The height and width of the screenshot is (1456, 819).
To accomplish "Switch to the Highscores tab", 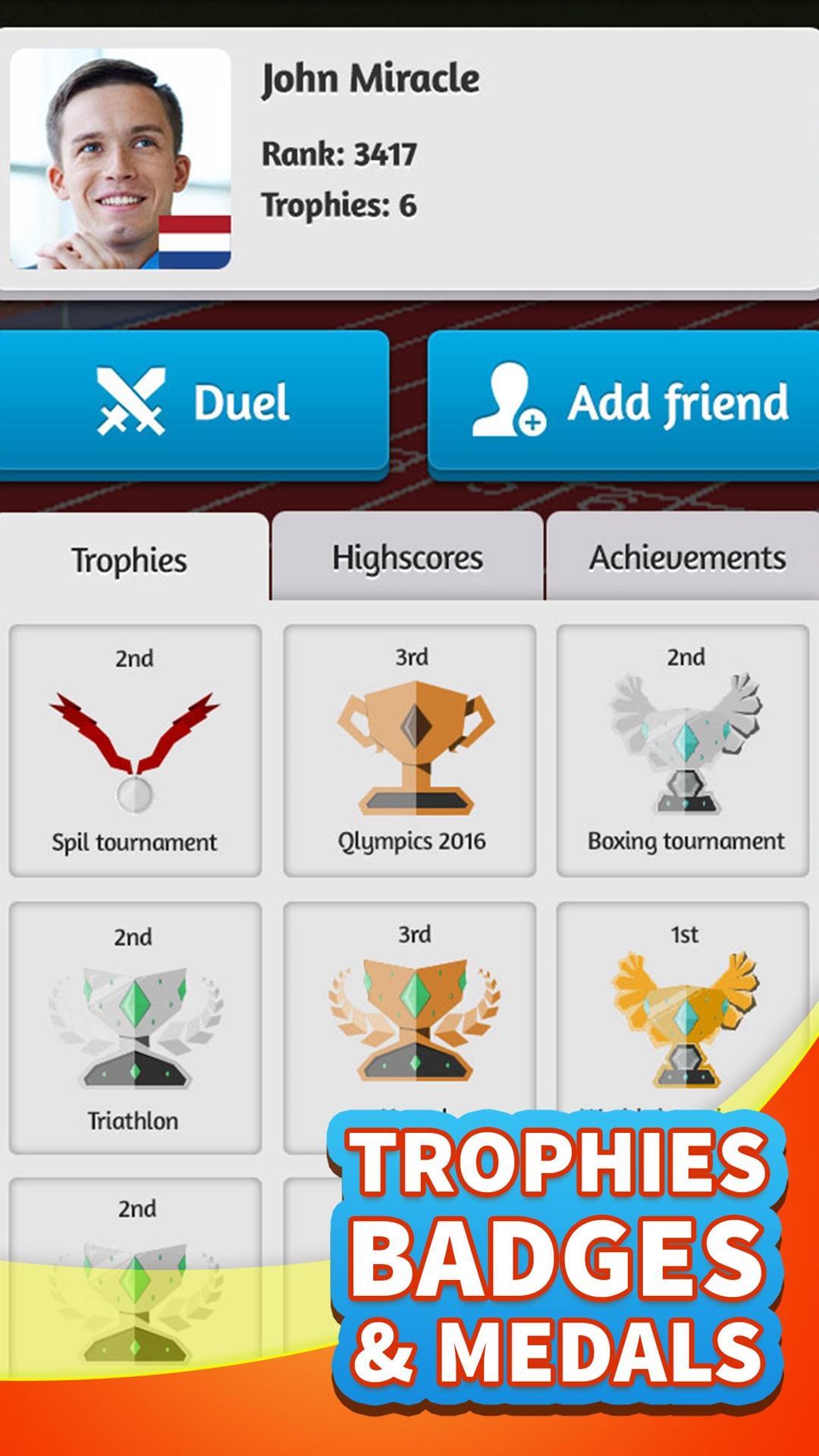I will click(x=407, y=558).
